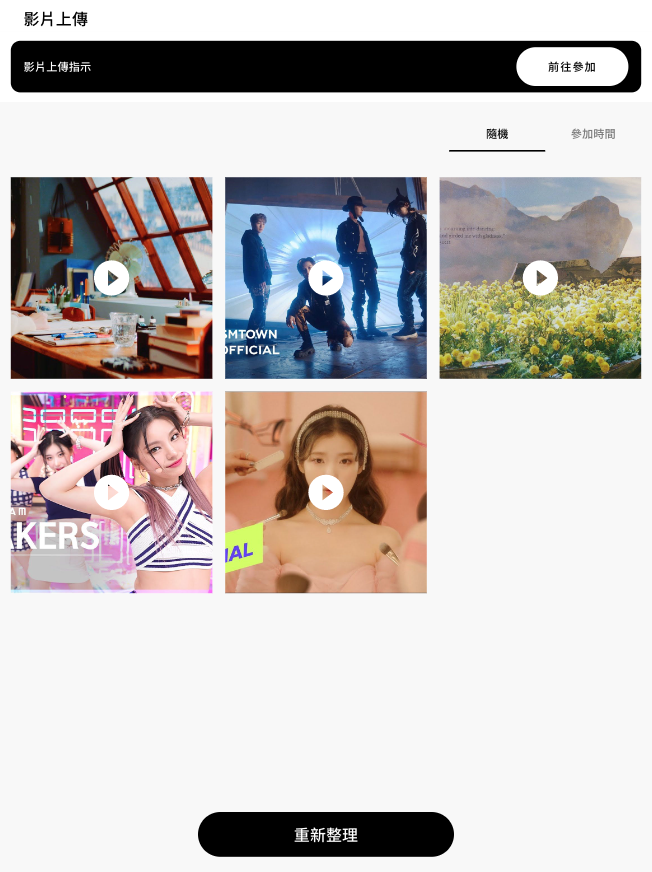Play the art studio desk video
The width and height of the screenshot is (652, 872).
coord(111,278)
